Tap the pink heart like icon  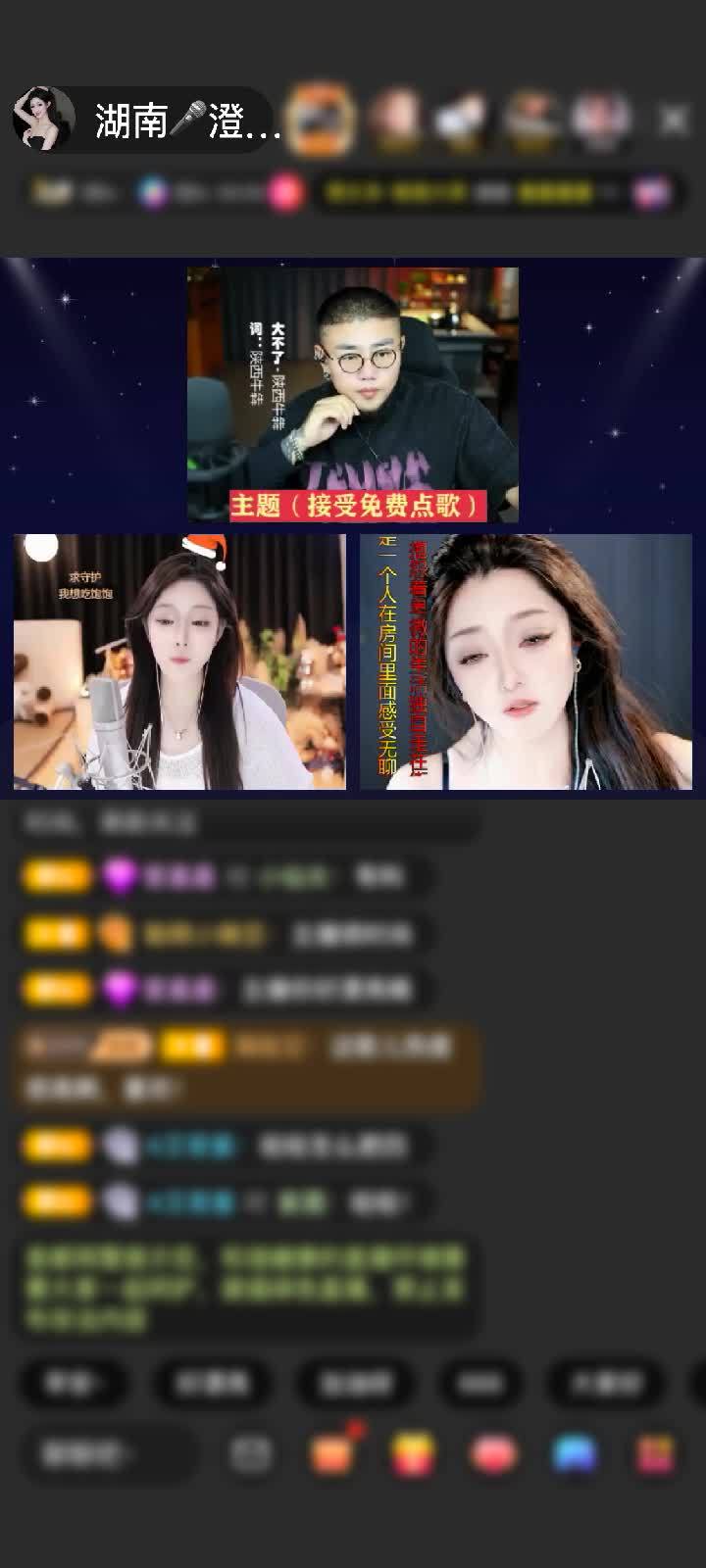point(495,1454)
